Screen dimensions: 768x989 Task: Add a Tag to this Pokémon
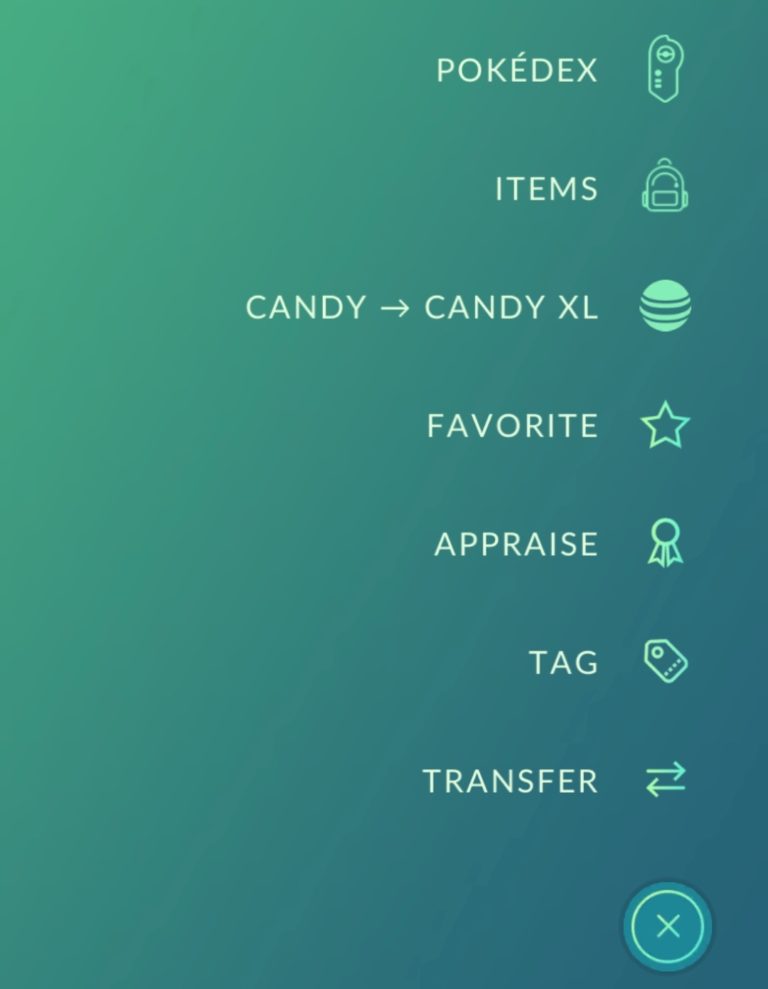coord(664,662)
